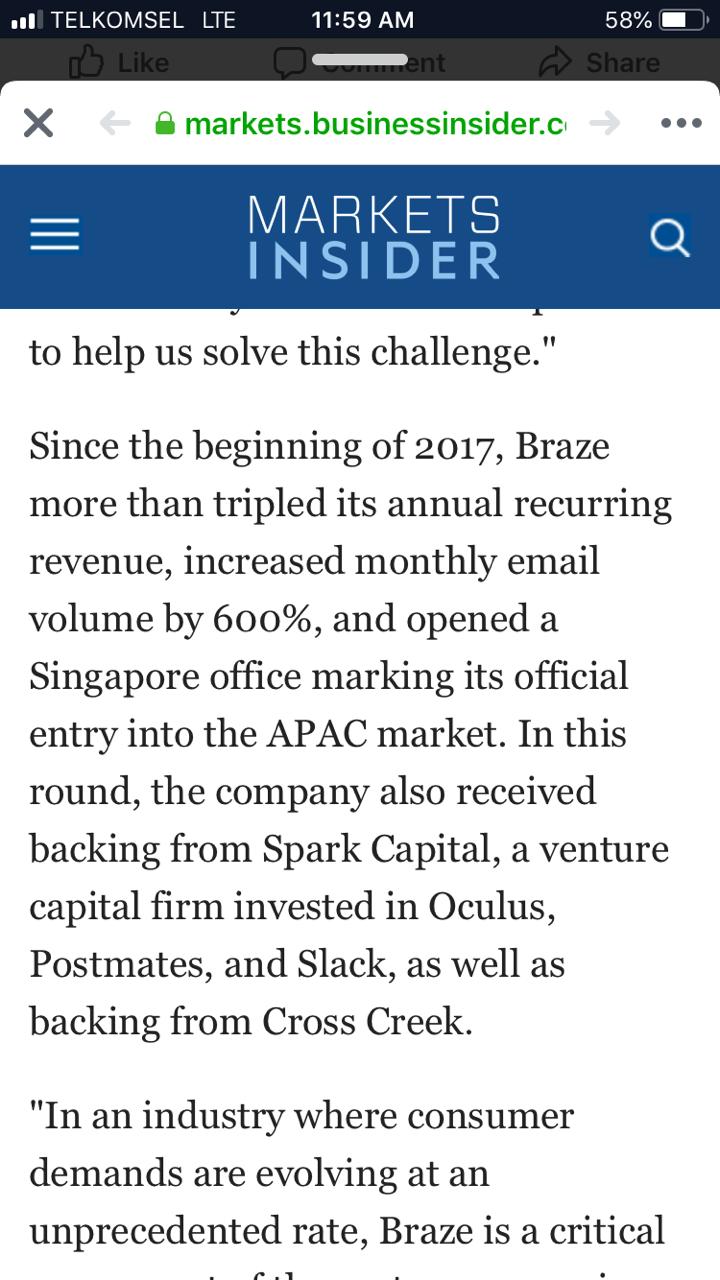Open the browser overflow menu
Image resolution: width=720 pixels, height=1280 pixels.
[682, 123]
